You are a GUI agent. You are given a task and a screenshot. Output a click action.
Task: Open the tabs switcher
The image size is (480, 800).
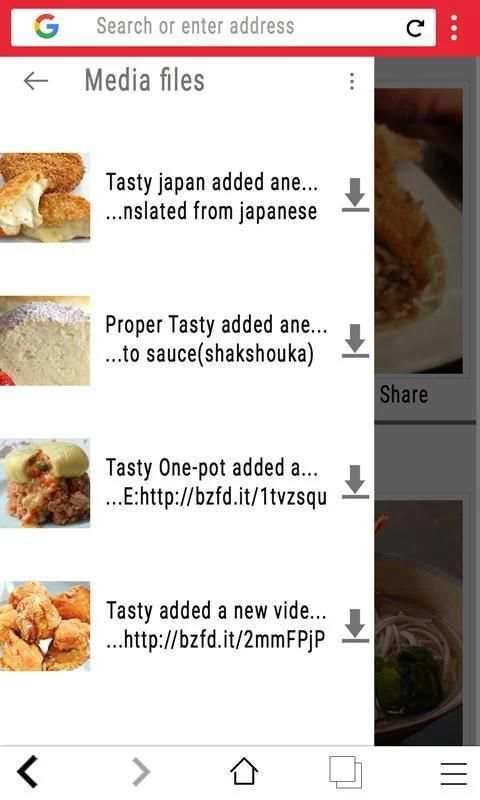346,772
